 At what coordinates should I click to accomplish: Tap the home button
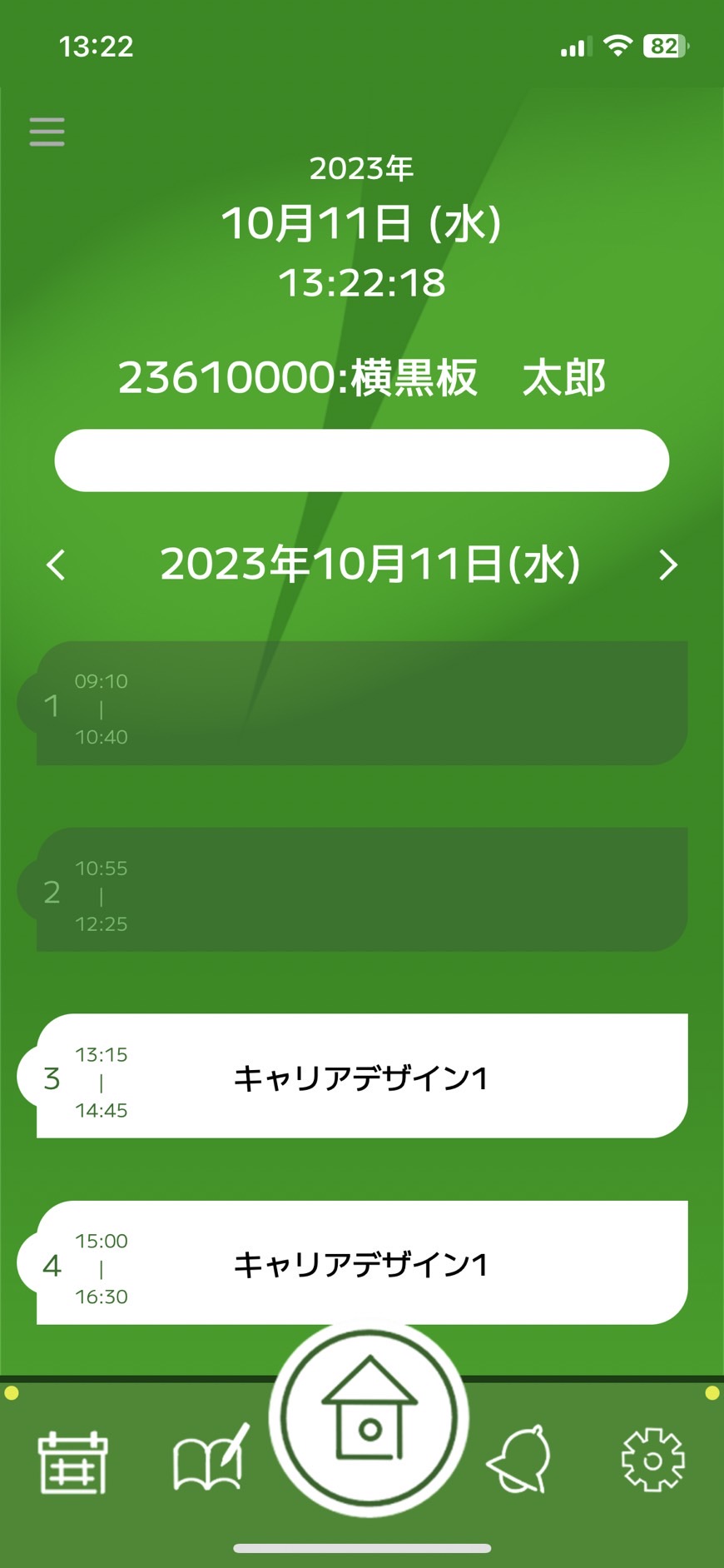click(369, 1416)
